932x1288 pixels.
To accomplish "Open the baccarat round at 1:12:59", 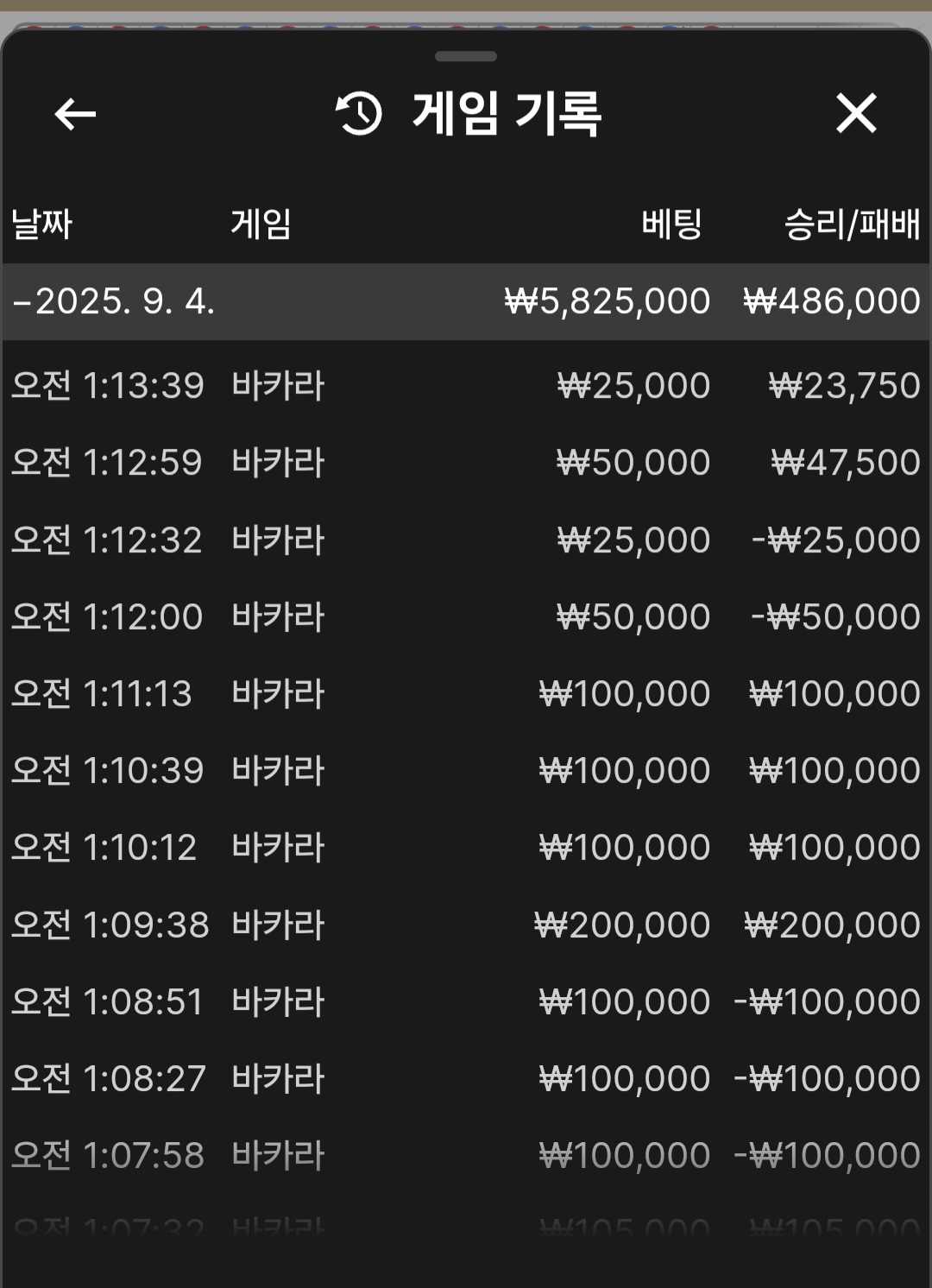I will click(x=466, y=463).
